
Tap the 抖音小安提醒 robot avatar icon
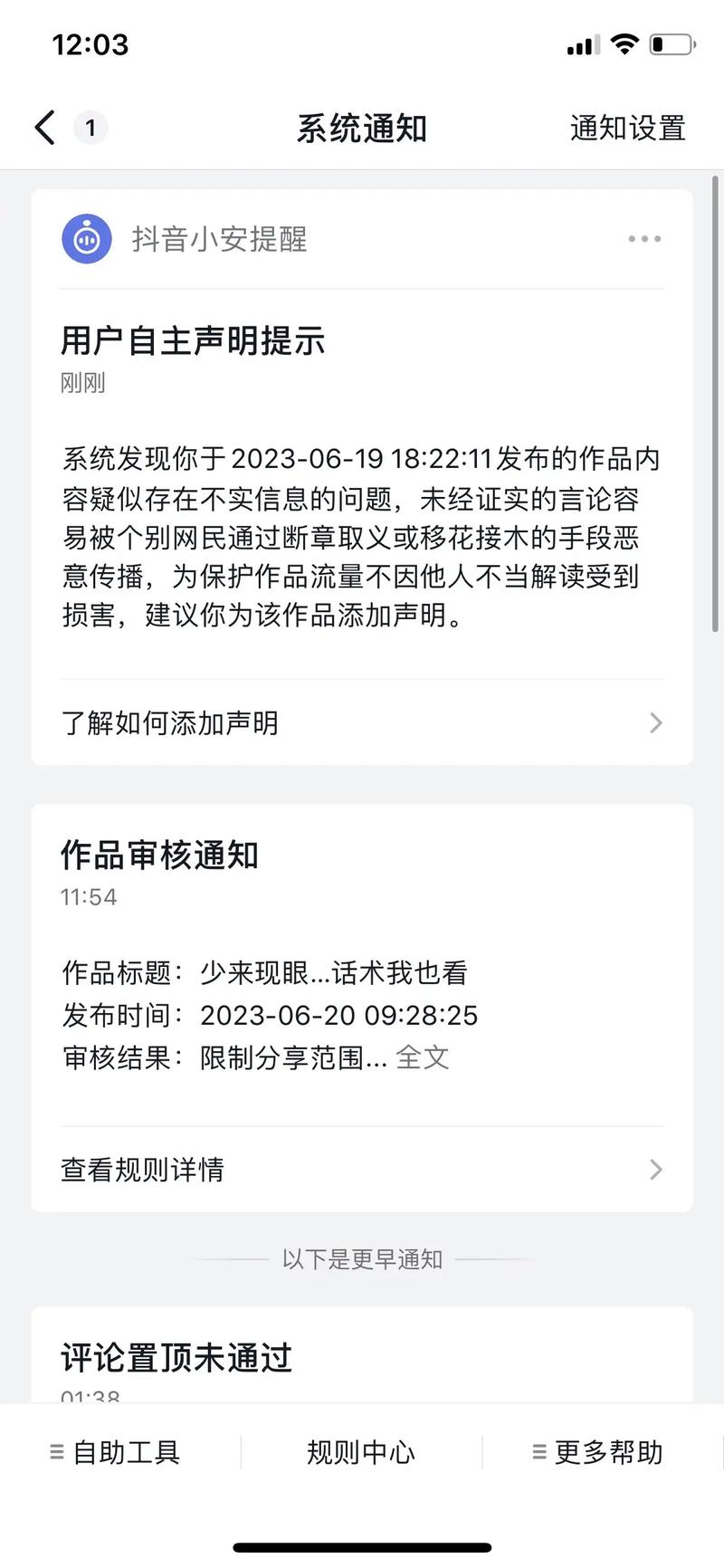click(x=87, y=238)
